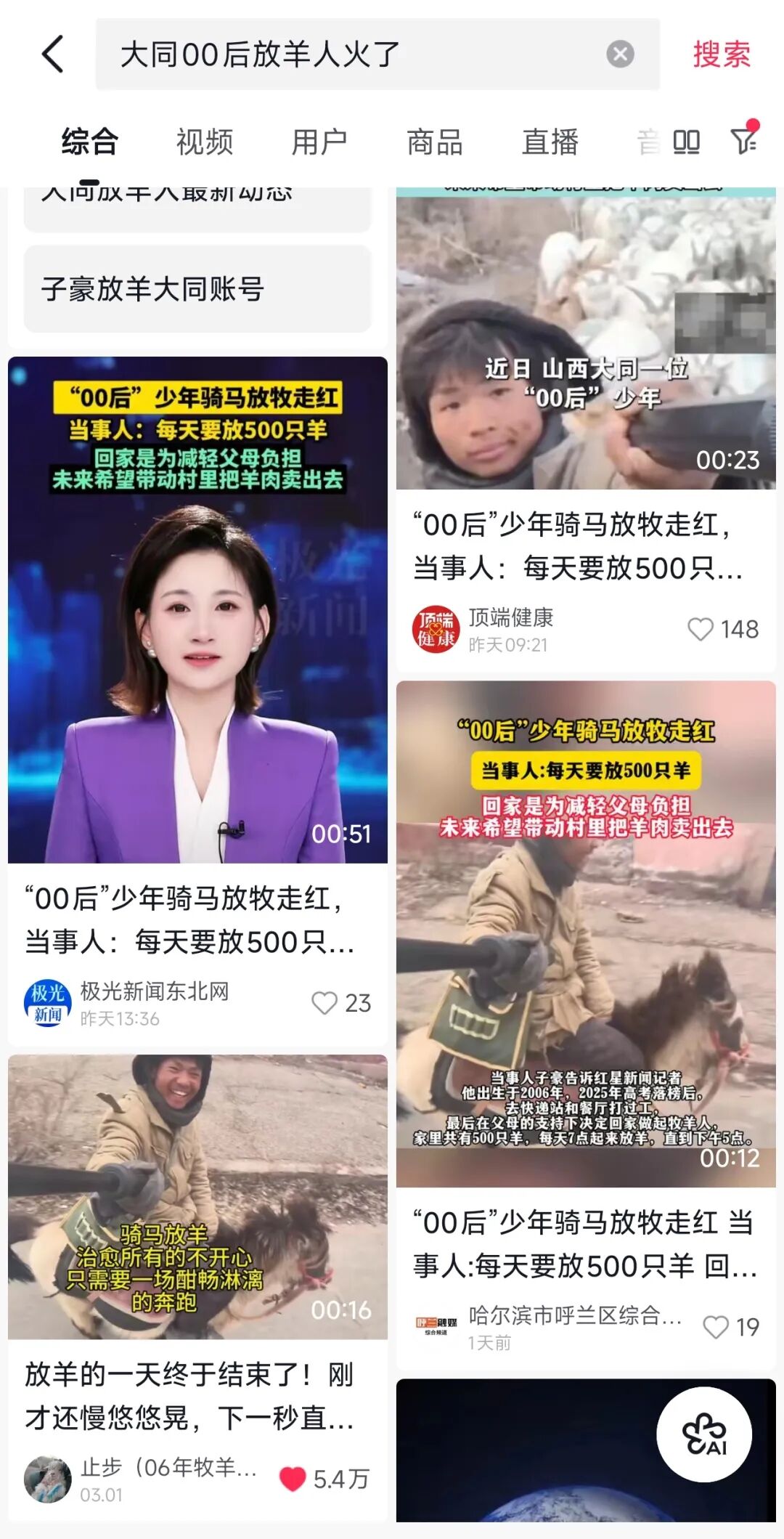Open 哈尔滨市呼兰区综合 00:12 video
Viewport: 784px width, 1539px height.
(586, 933)
